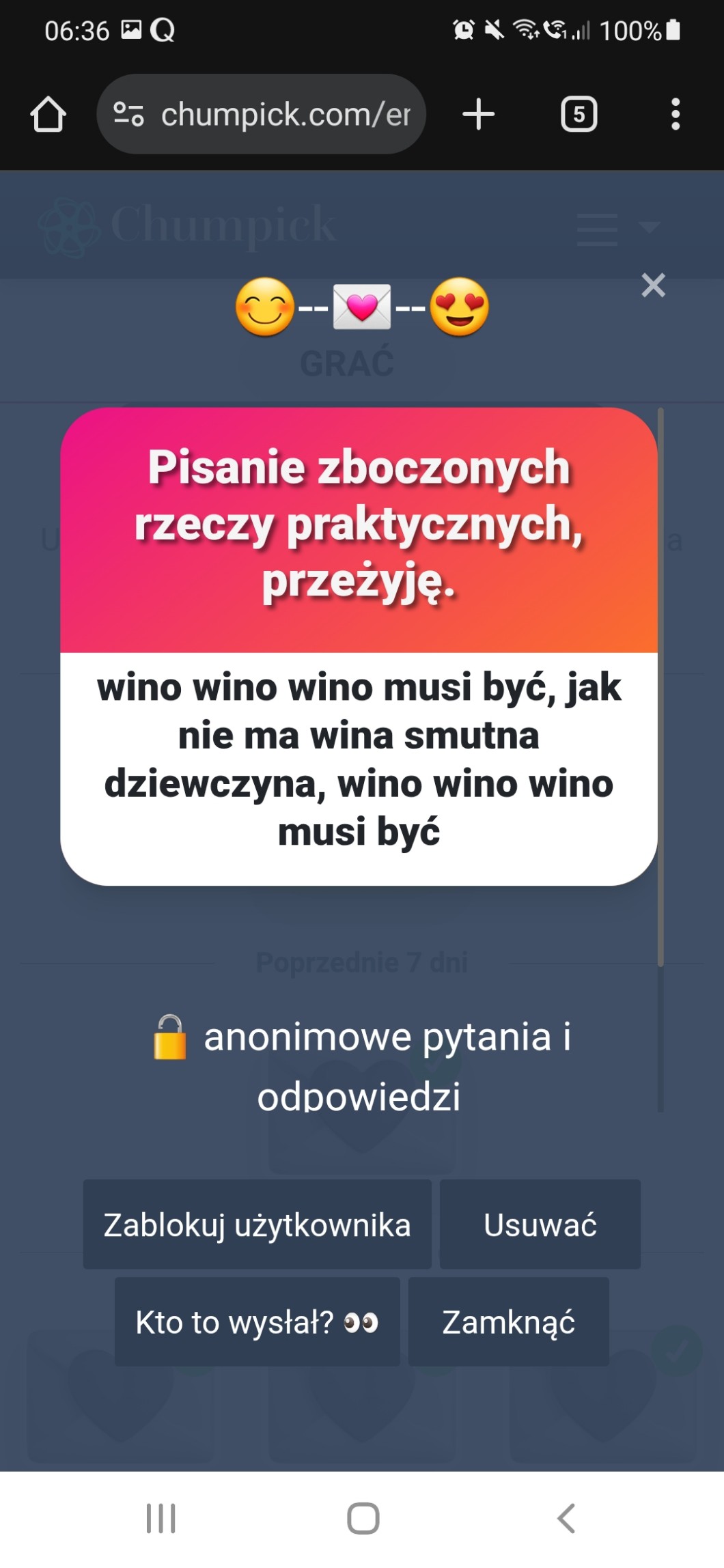Image resolution: width=724 pixels, height=1568 pixels.
Task: Open the browser overflow menu
Action: [675, 114]
